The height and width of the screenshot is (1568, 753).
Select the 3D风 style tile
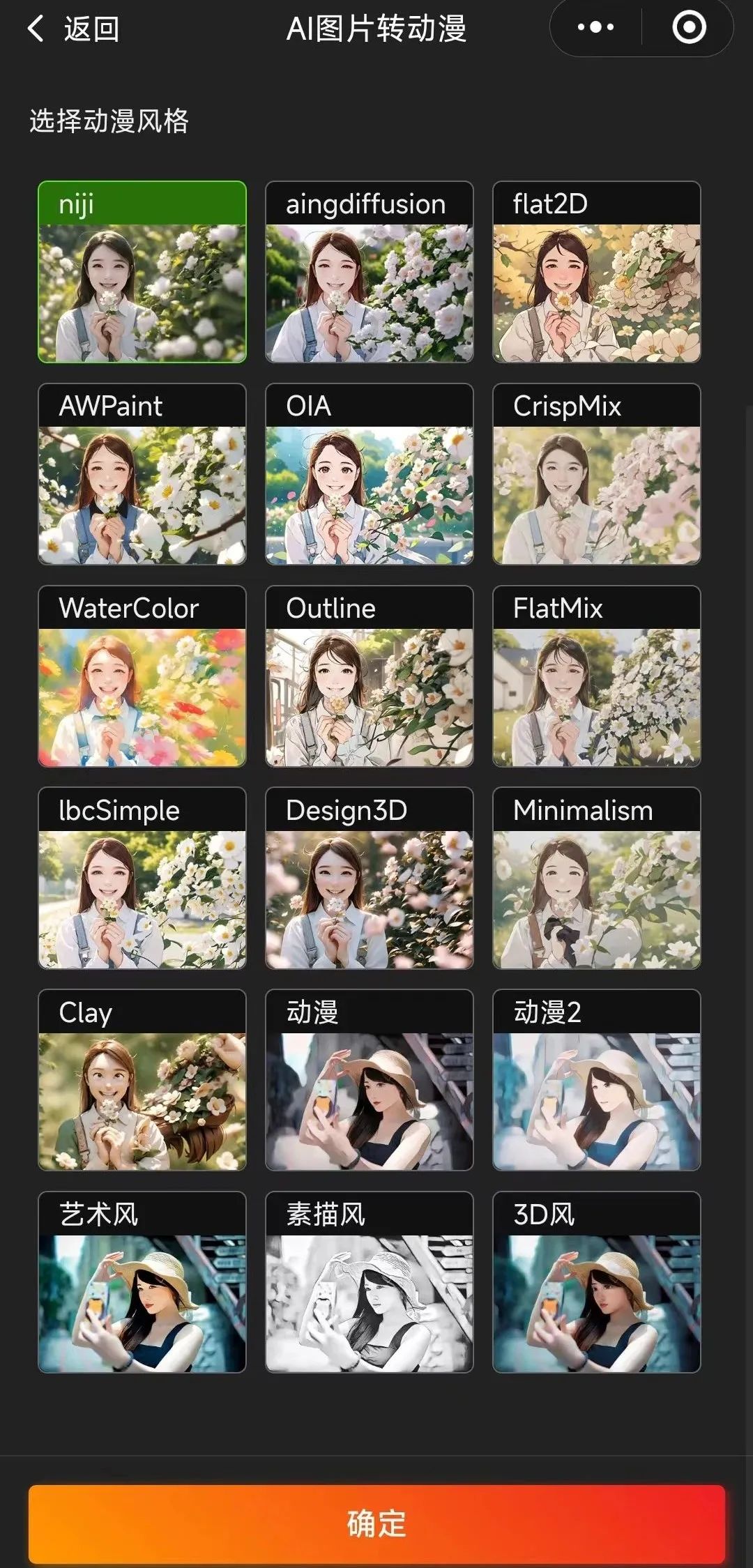tap(597, 1283)
